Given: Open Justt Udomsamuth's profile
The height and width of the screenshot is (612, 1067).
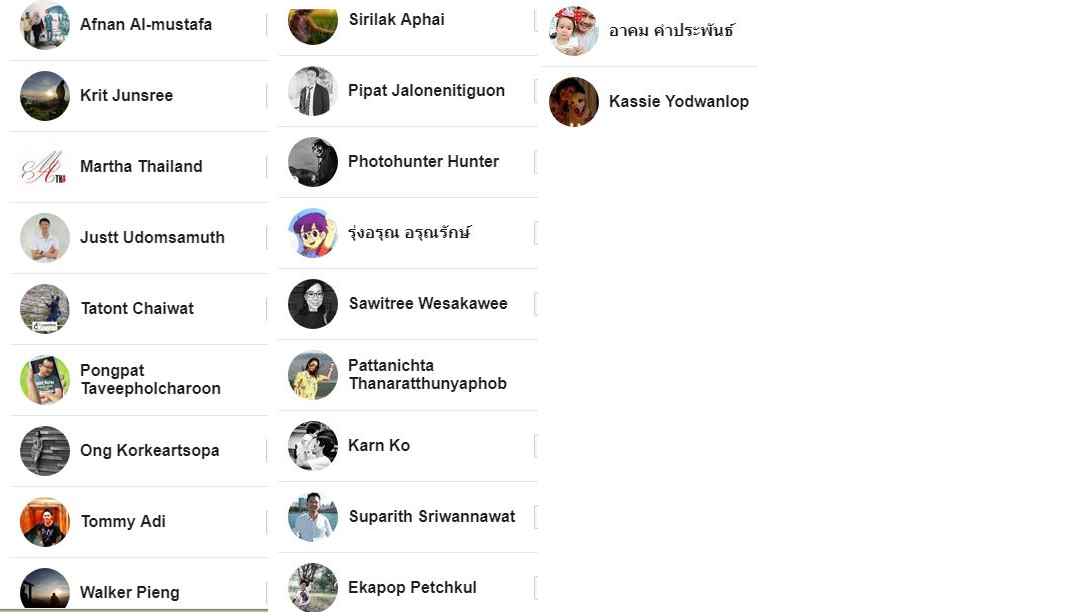Looking at the screenshot, I should tap(152, 238).
